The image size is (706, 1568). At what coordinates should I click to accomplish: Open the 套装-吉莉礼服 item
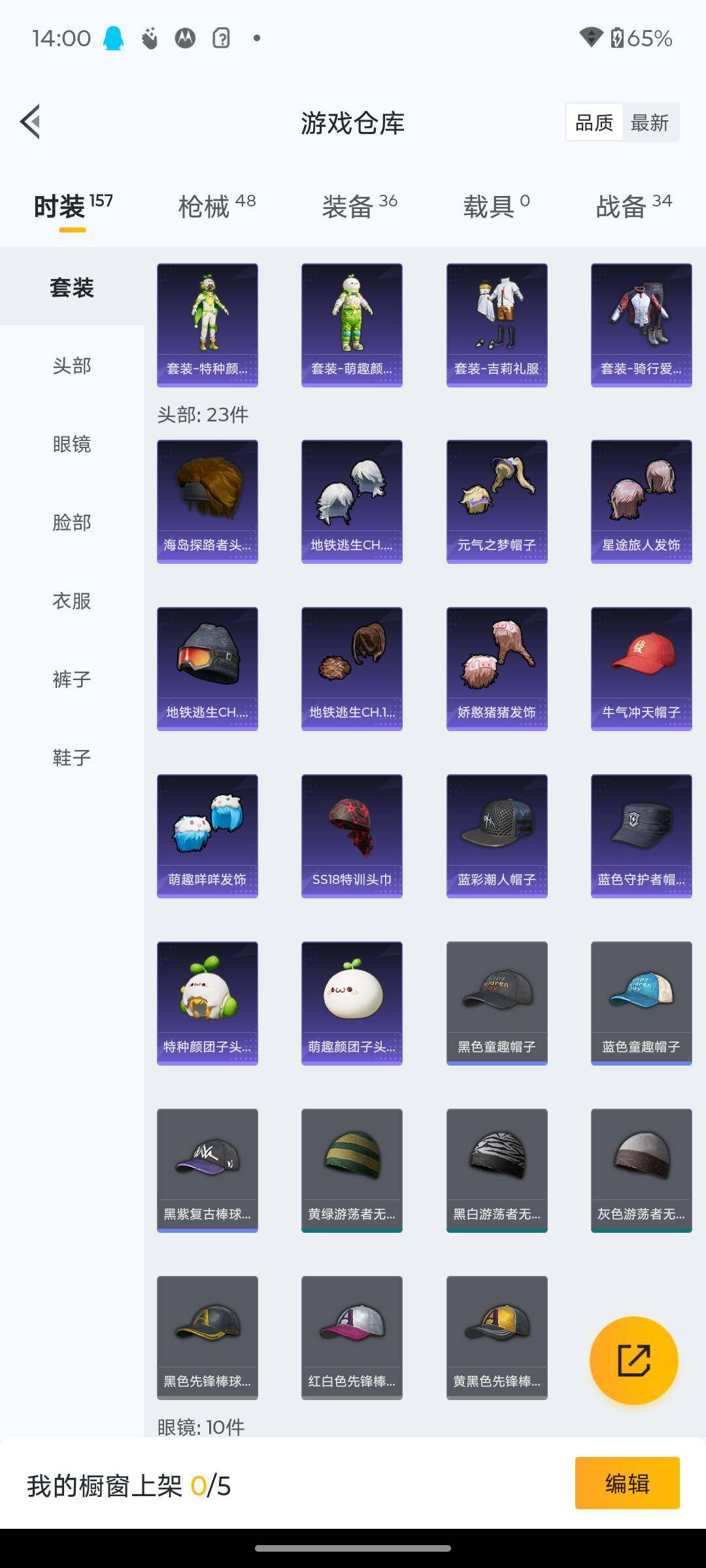497,325
